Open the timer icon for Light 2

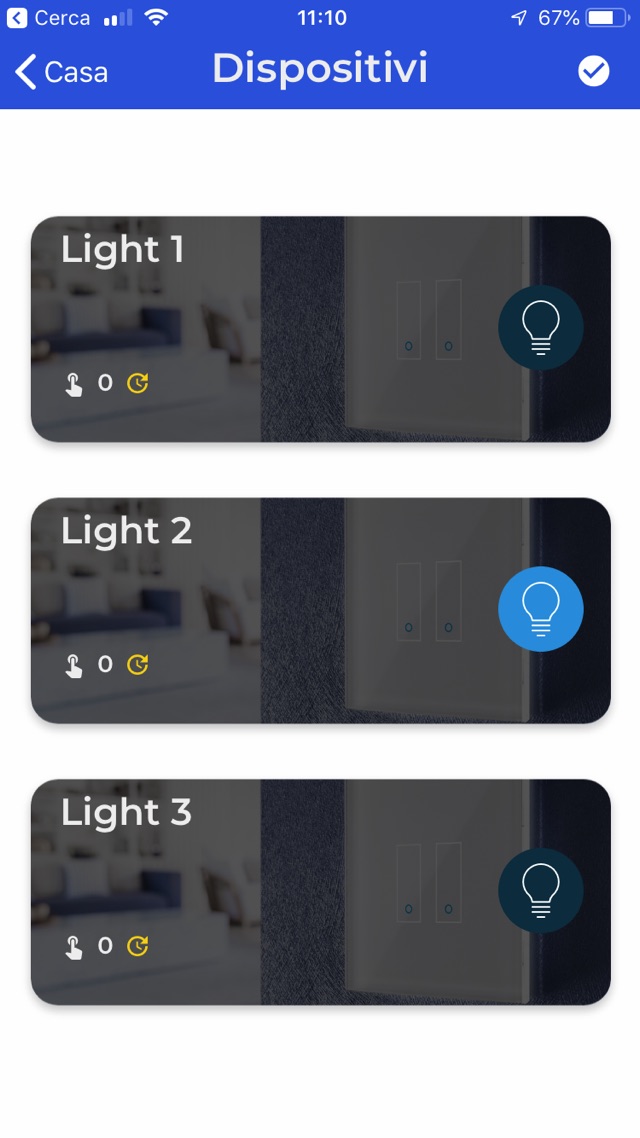click(138, 664)
